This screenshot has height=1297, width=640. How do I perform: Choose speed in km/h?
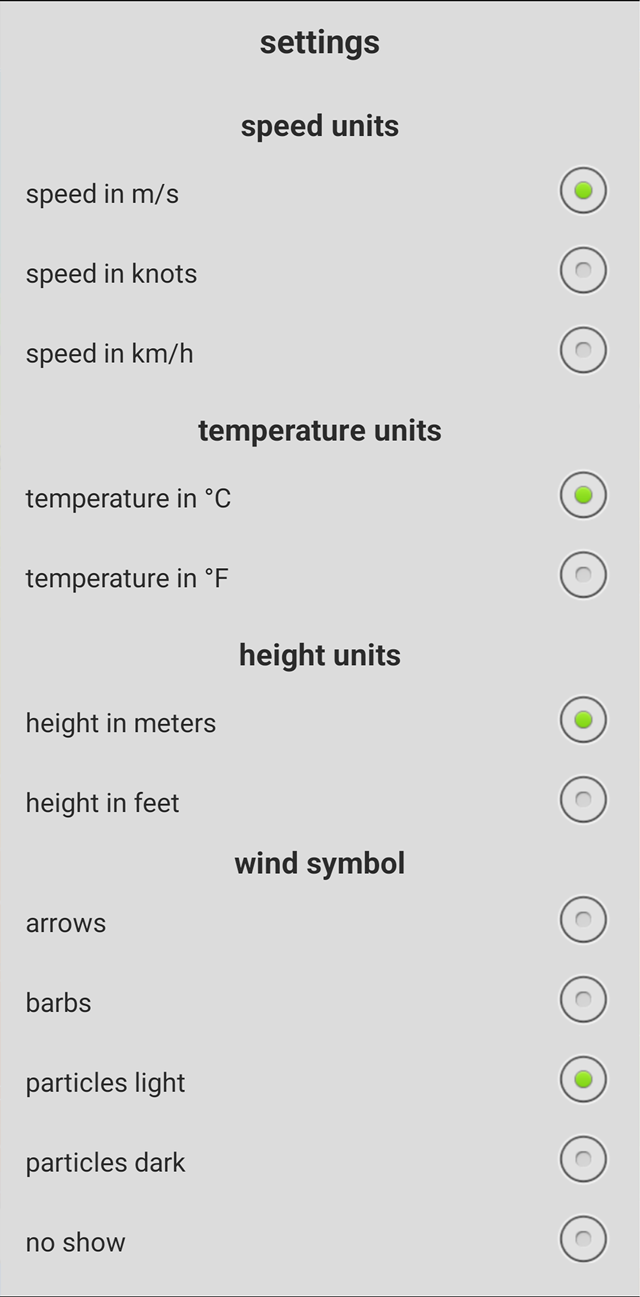pyautogui.click(x=583, y=350)
